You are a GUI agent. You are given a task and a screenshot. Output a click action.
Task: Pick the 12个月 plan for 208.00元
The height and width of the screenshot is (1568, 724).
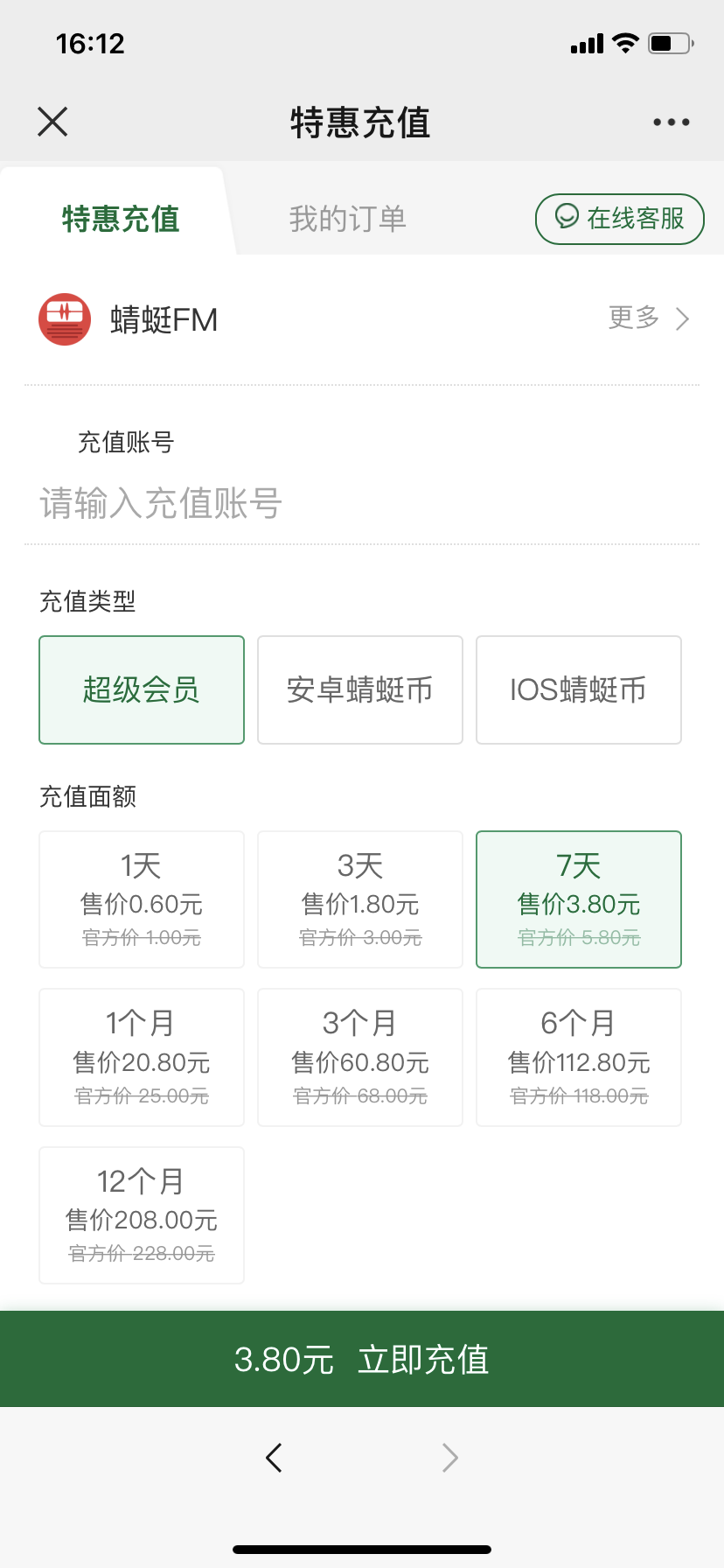[142, 1215]
